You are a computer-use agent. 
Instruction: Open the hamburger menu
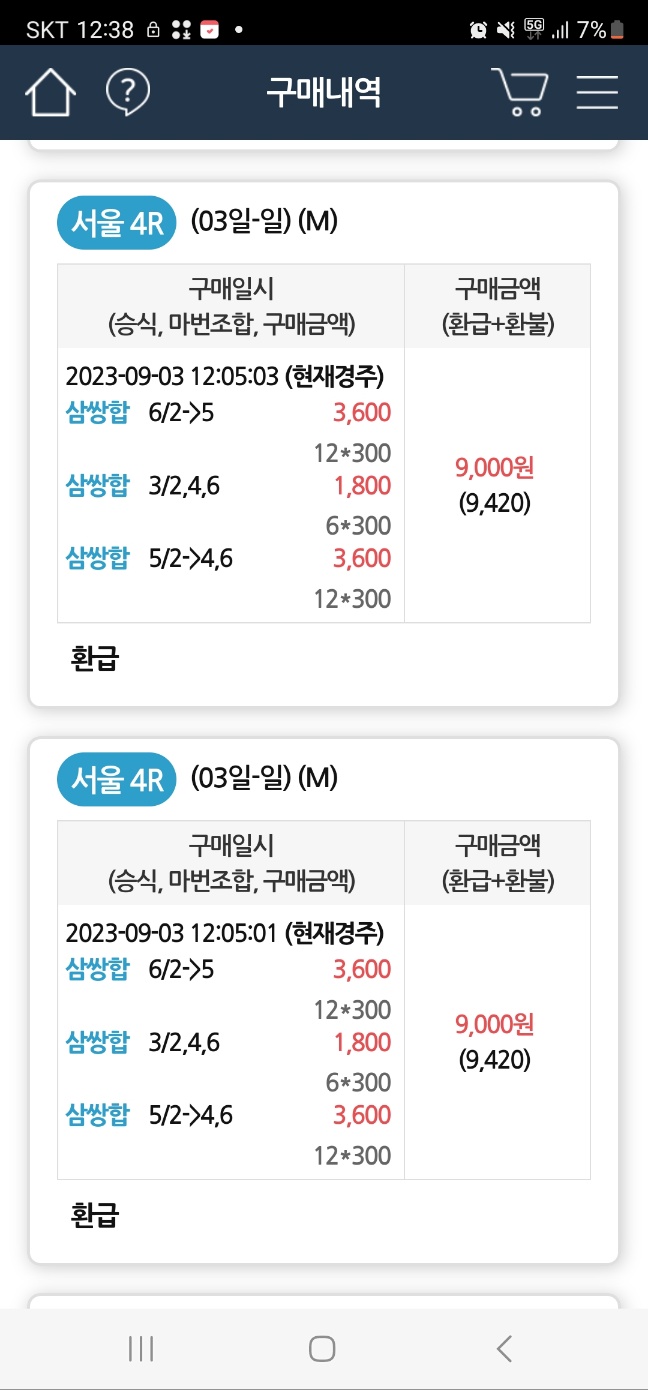click(x=597, y=92)
